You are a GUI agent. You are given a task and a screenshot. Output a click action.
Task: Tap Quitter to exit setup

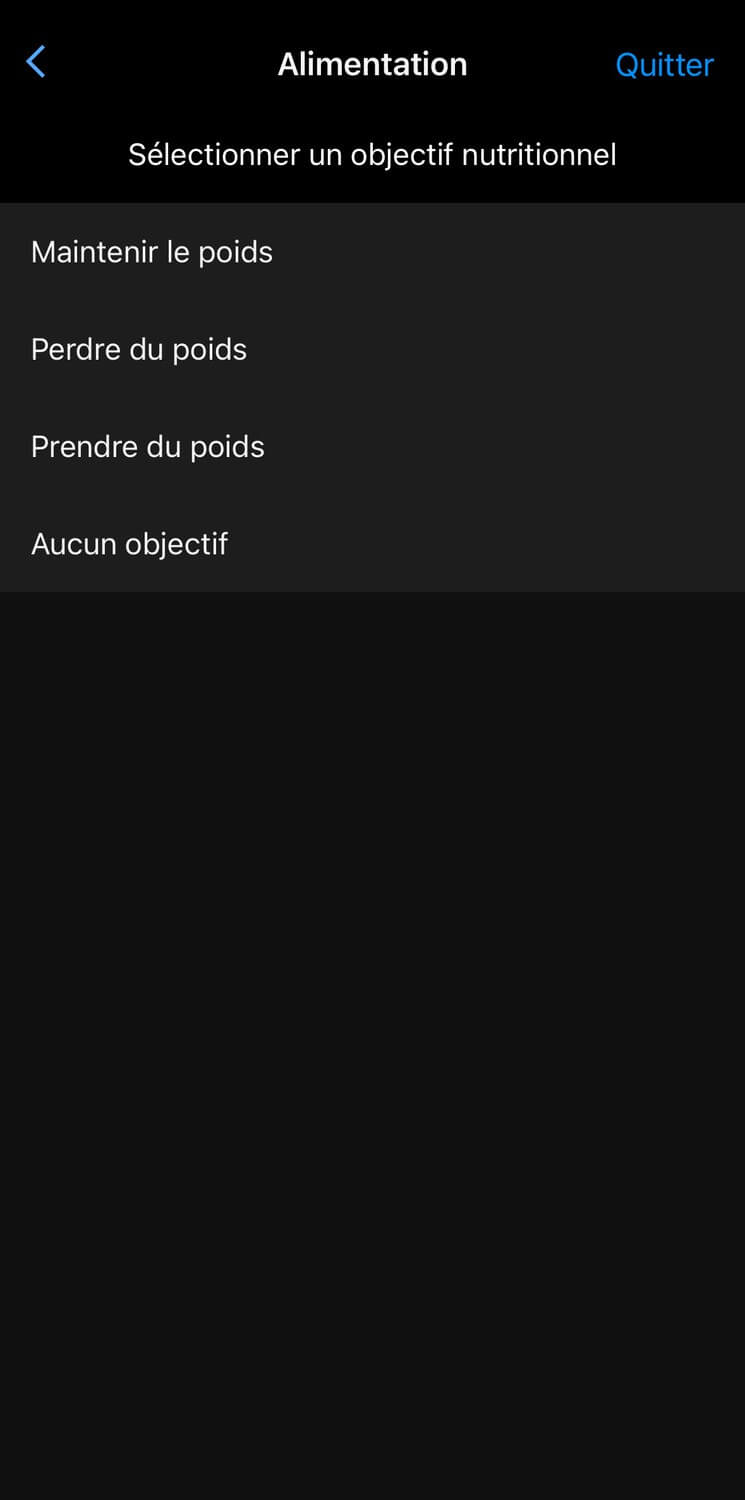[664, 65]
